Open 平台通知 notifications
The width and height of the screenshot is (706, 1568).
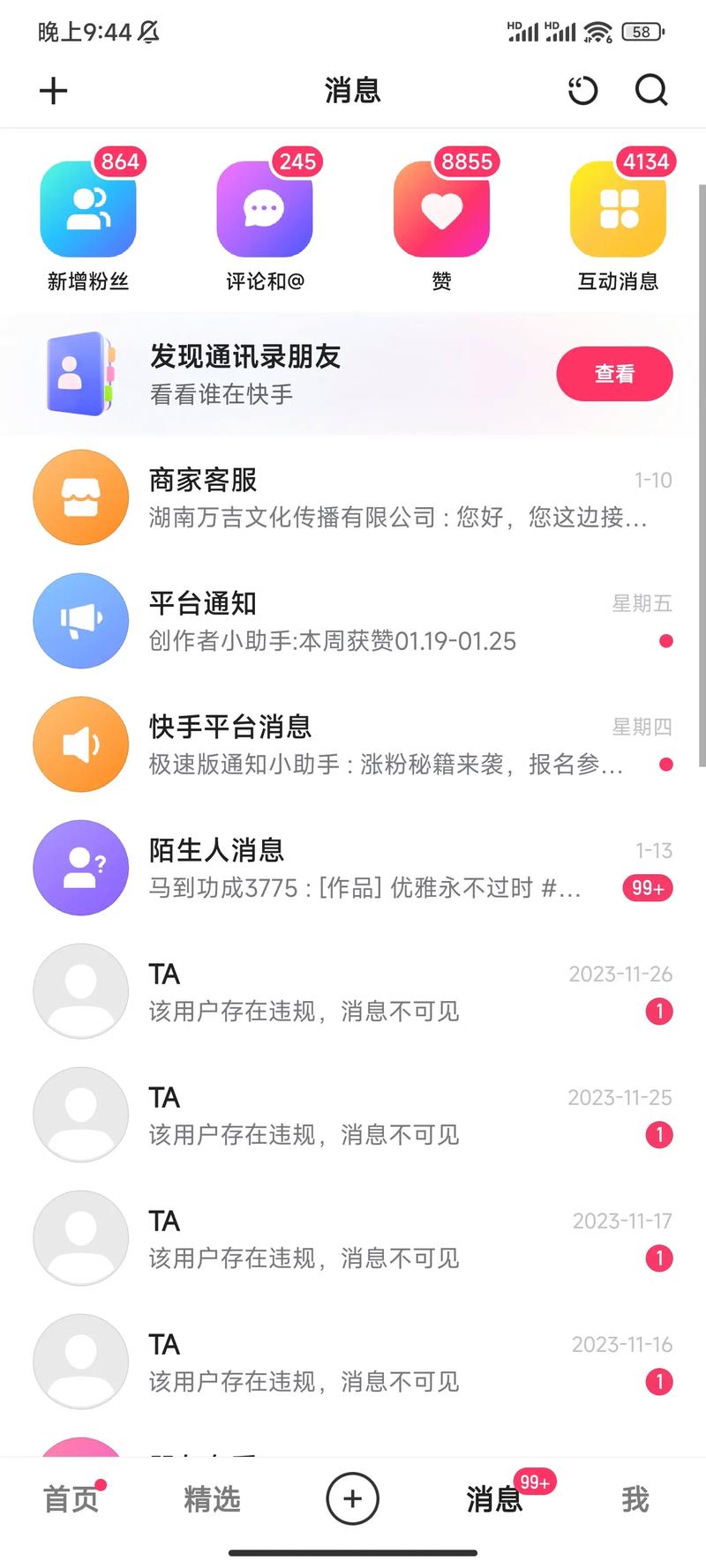coord(353,620)
